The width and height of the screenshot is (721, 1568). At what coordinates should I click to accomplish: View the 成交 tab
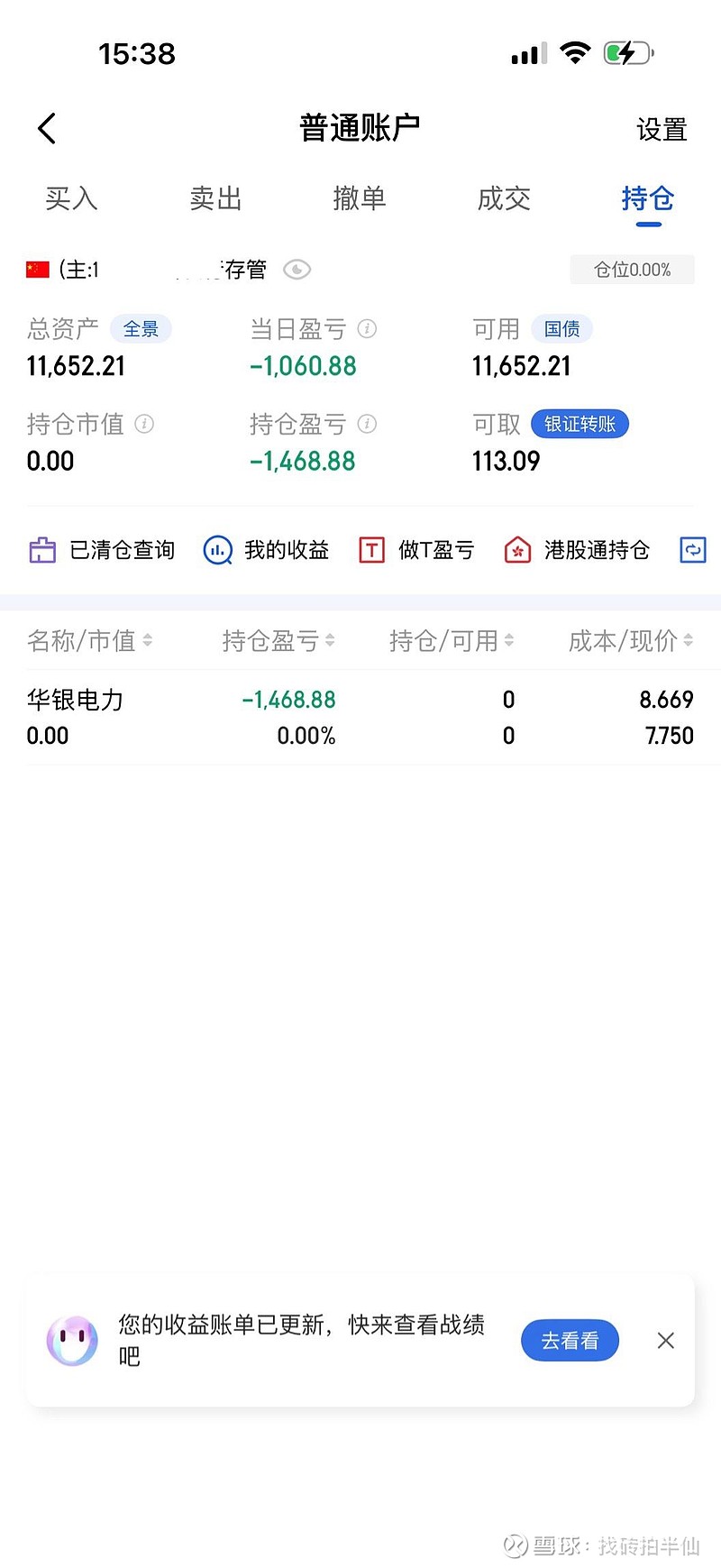pos(504,198)
